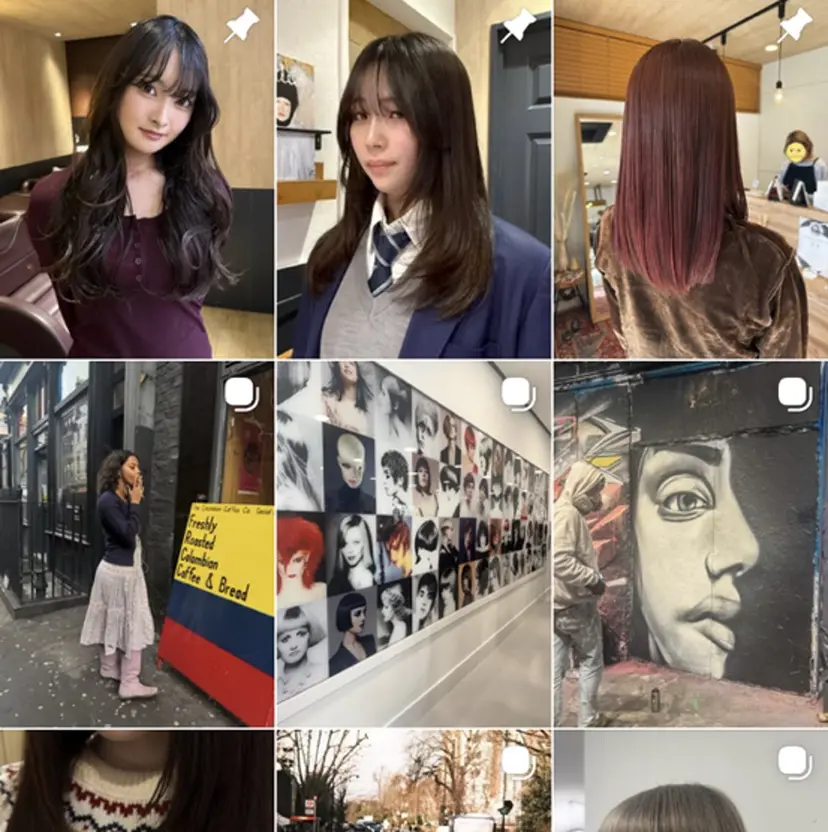Open pinned post of girl in school uniform
Image resolution: width=828 pixels, height=832 pixels.
[x=413, y=180]
